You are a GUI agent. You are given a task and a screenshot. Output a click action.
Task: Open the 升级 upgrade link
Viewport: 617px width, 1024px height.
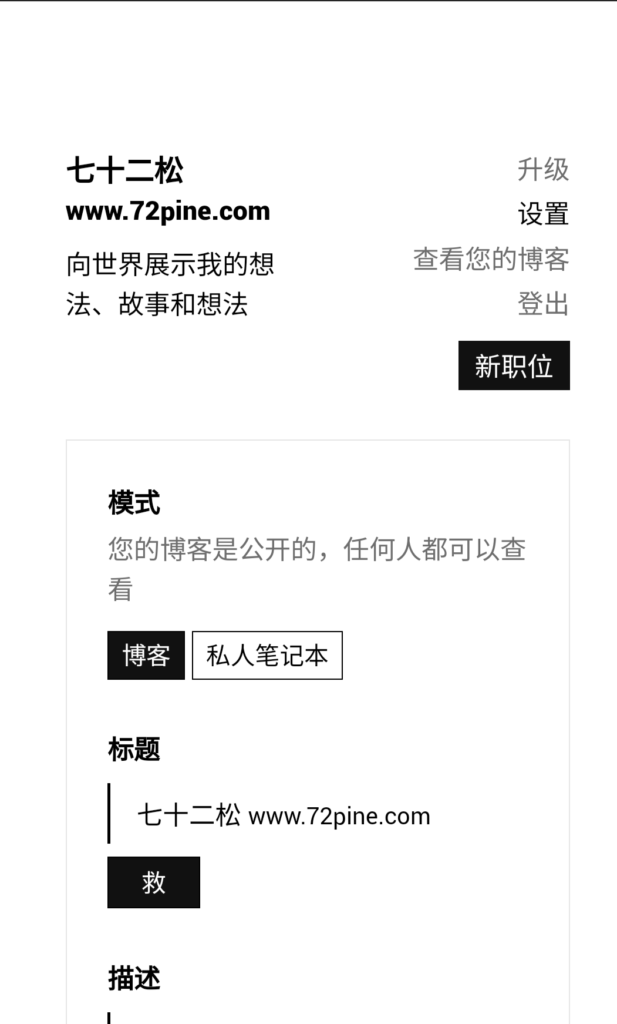pyautogui.click(x=543, y=170)
